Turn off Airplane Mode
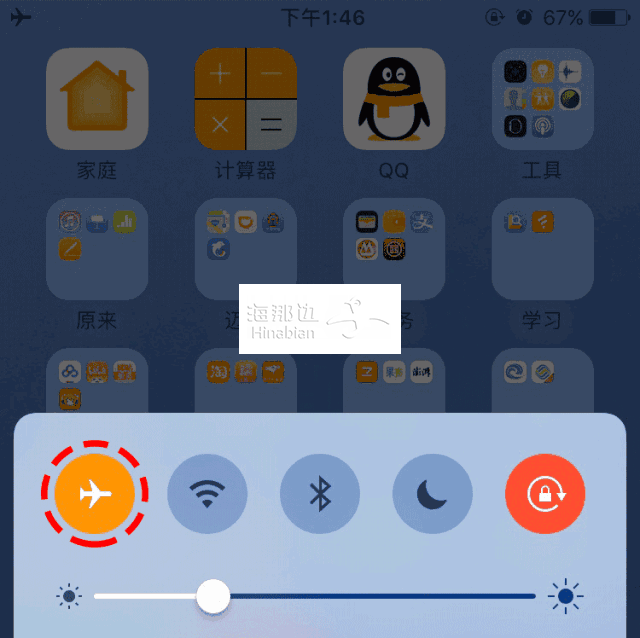 [x=94, y=493]
